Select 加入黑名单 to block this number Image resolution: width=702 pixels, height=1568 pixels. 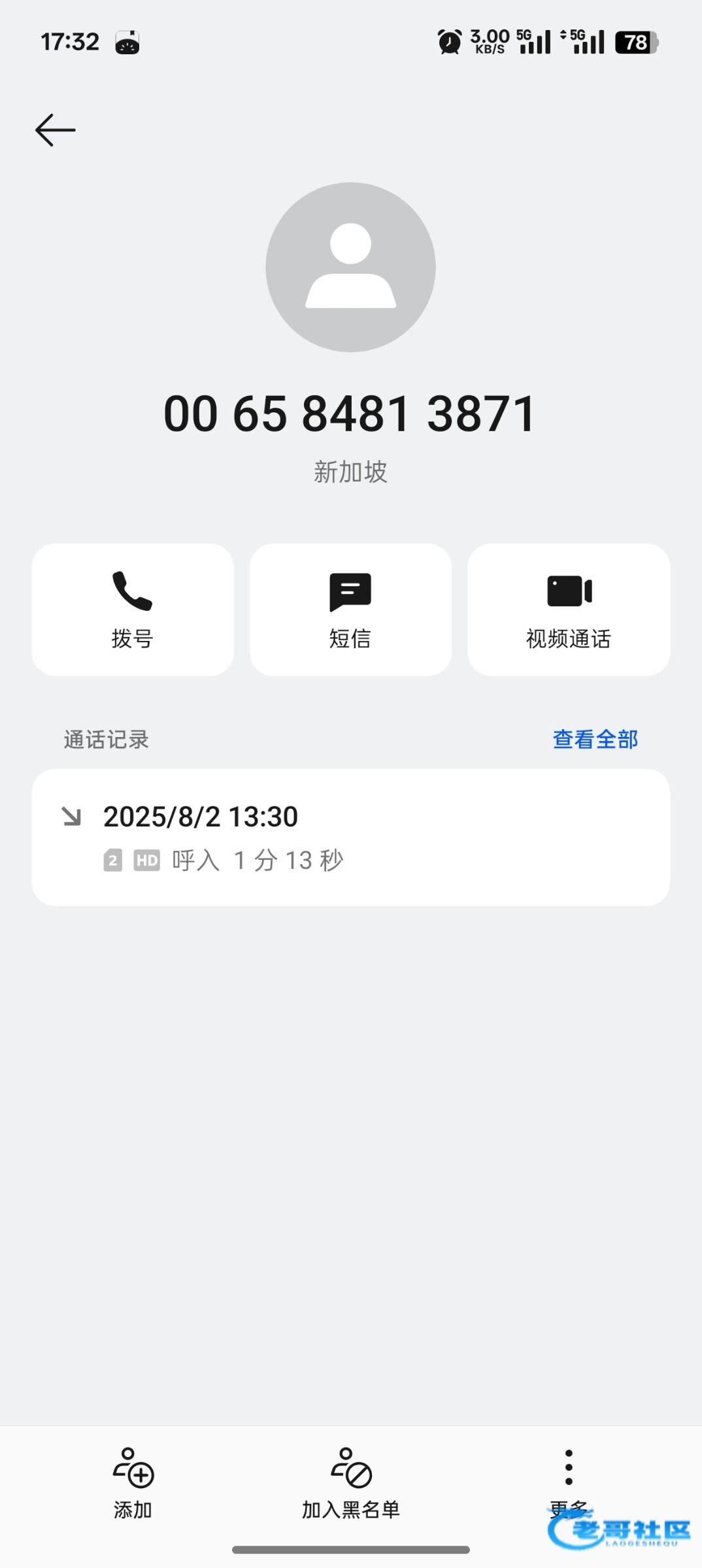coord(351,1484)
